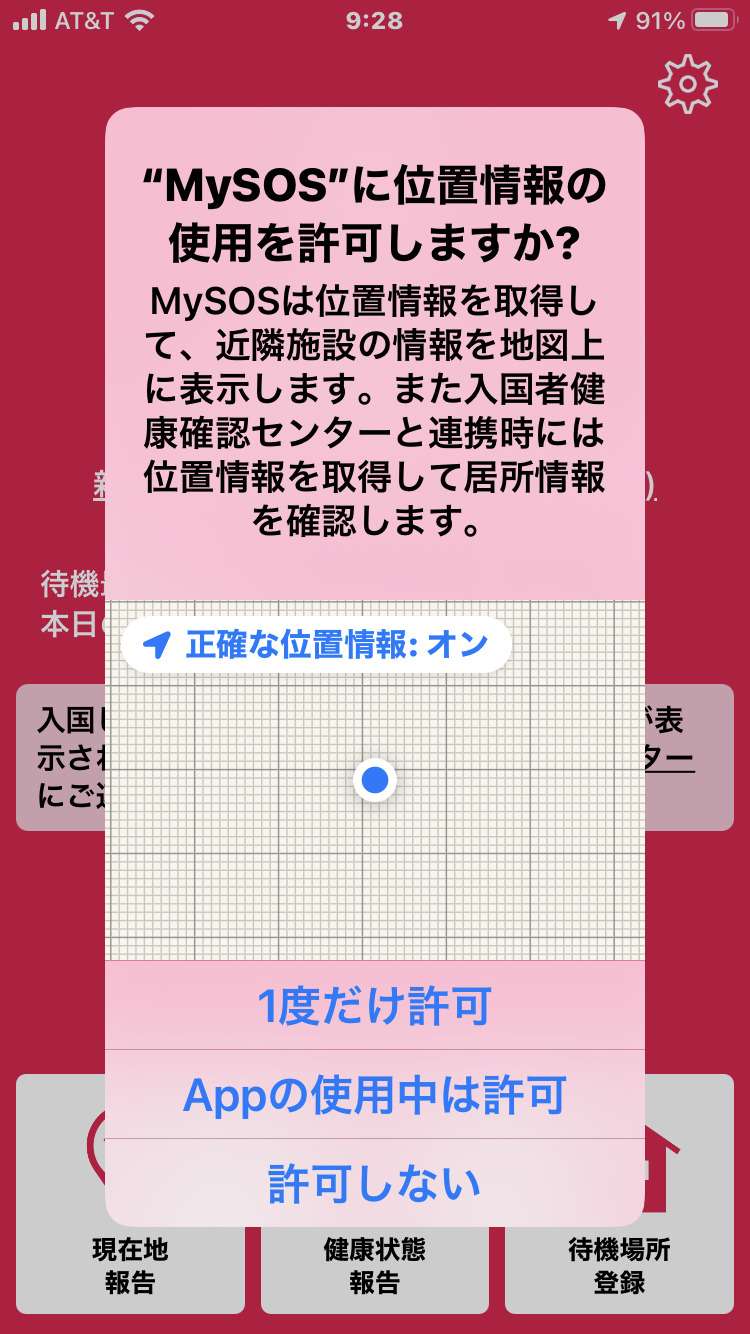Open the settings gear icon
Image resolution: width=750 pixels, height=1334 pixels.
(x=688, y=84)
